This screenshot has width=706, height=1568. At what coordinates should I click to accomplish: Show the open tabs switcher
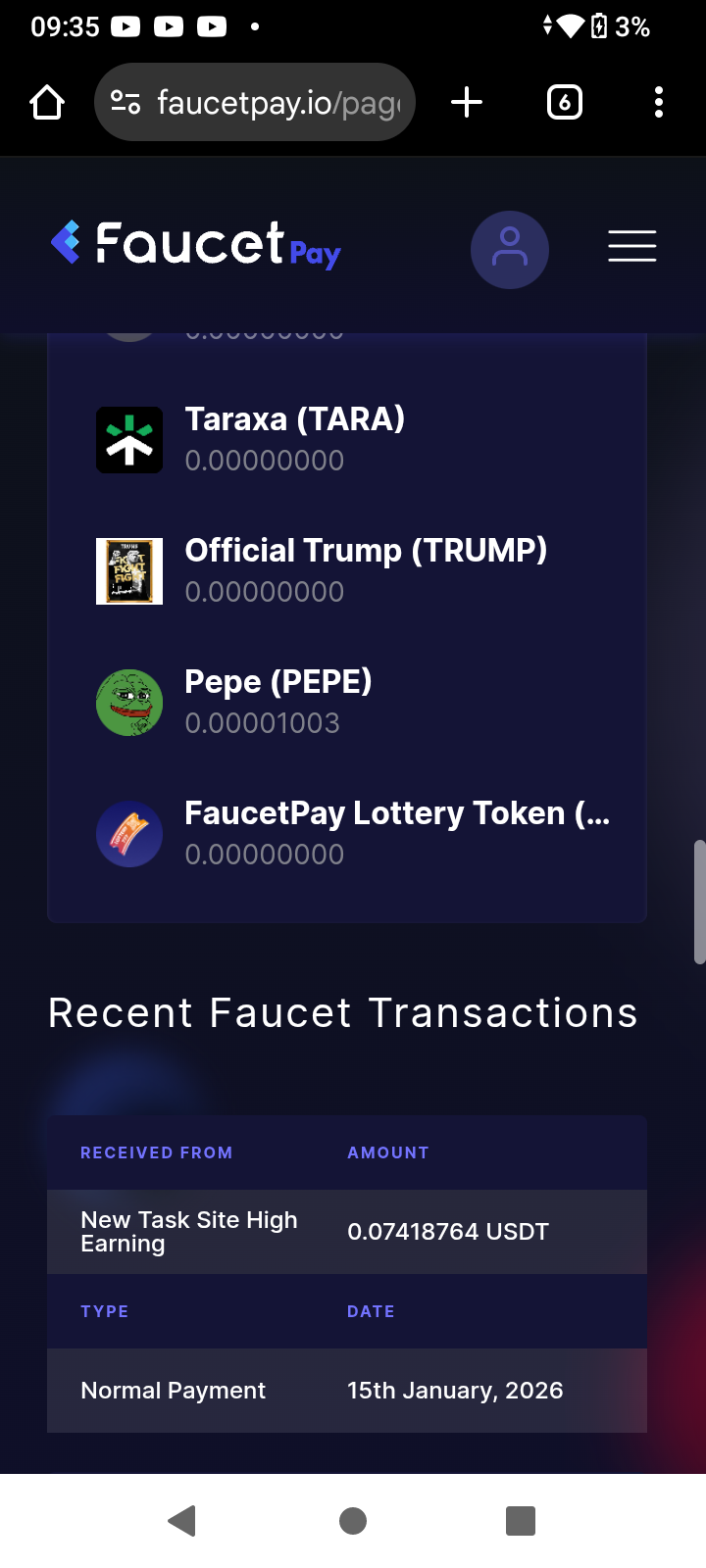[x=564, y=102]
